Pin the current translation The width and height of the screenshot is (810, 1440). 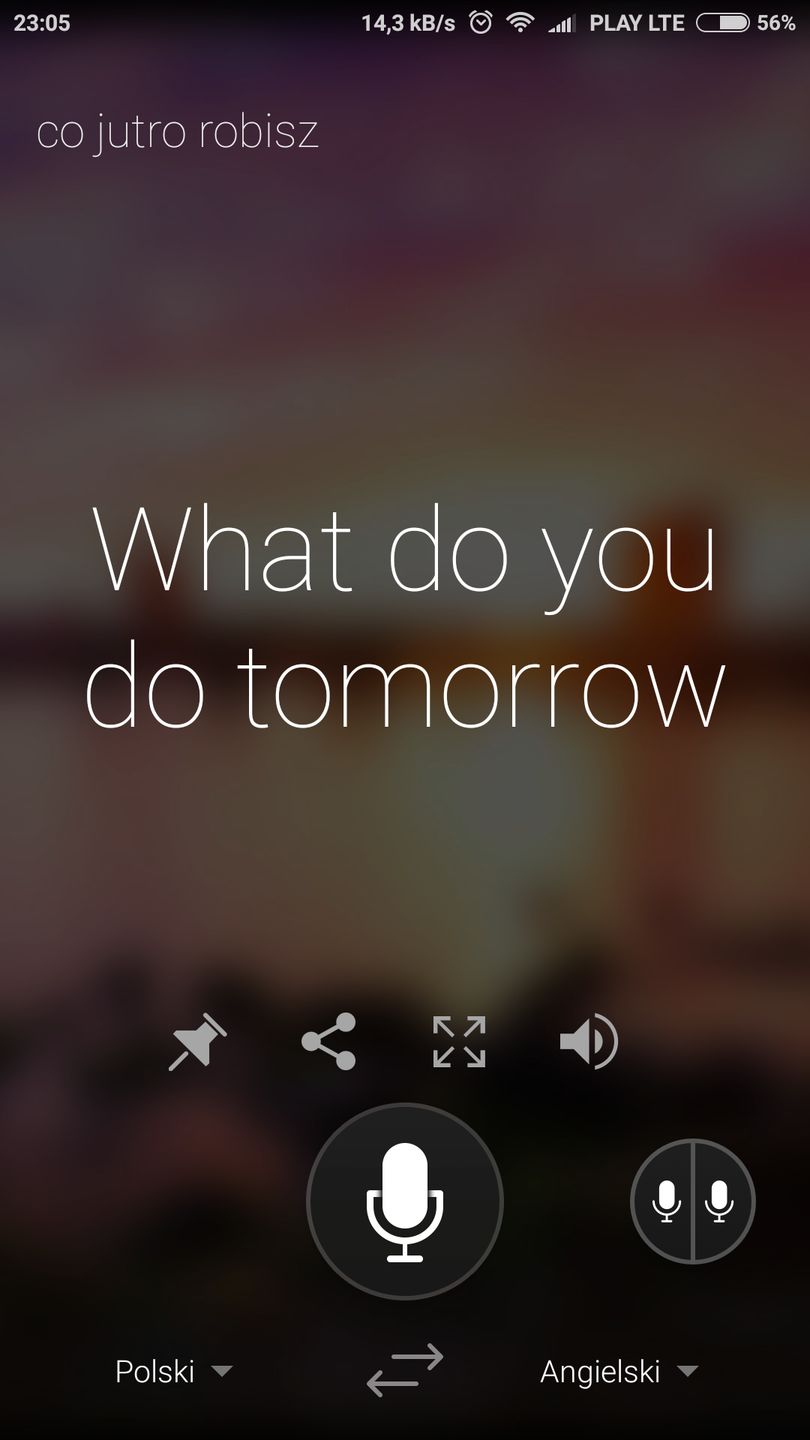point(197,1042)
